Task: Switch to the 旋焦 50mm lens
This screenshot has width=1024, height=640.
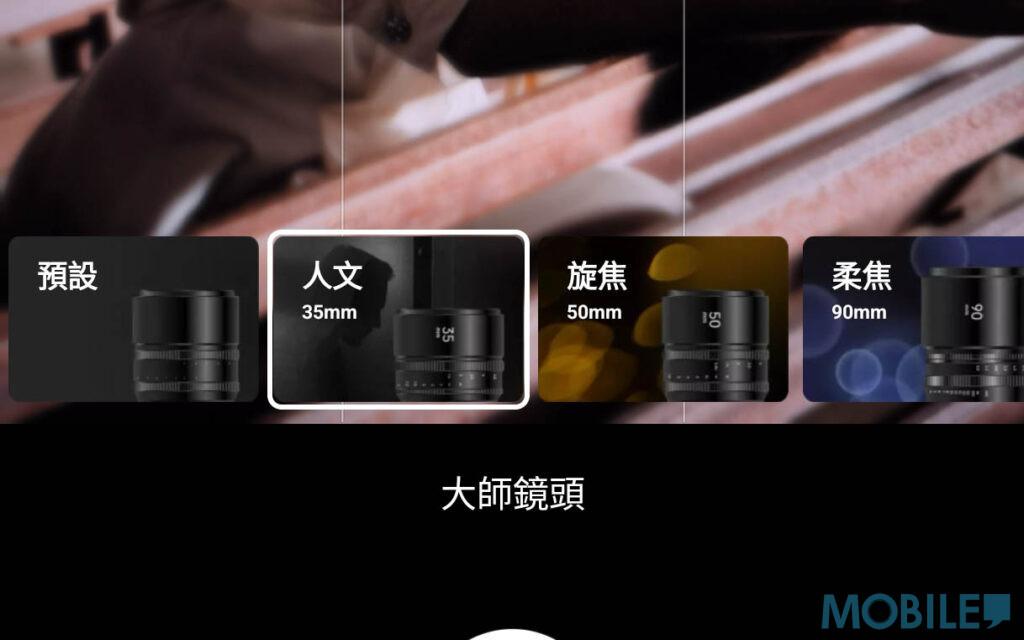Action: (x=663, y=319)
